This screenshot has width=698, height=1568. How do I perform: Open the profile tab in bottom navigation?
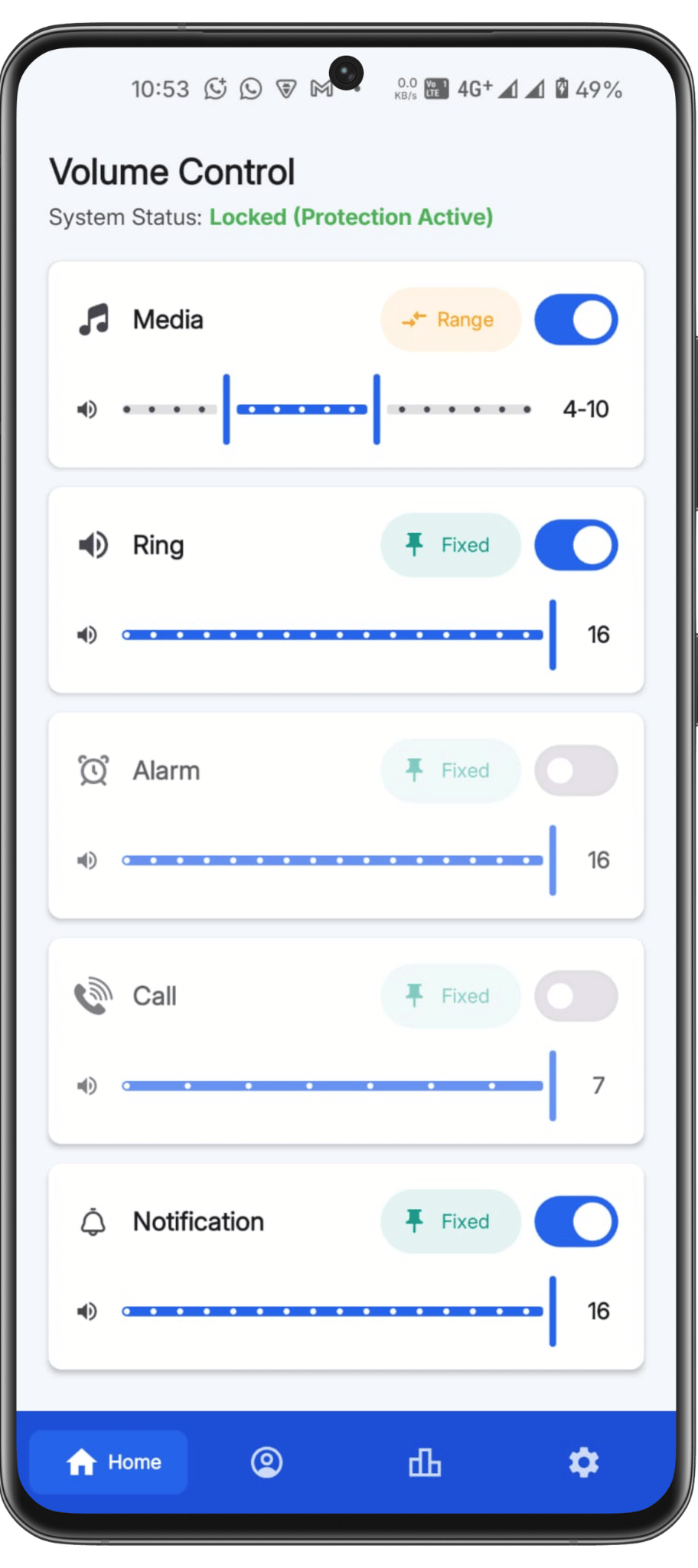267,1462
